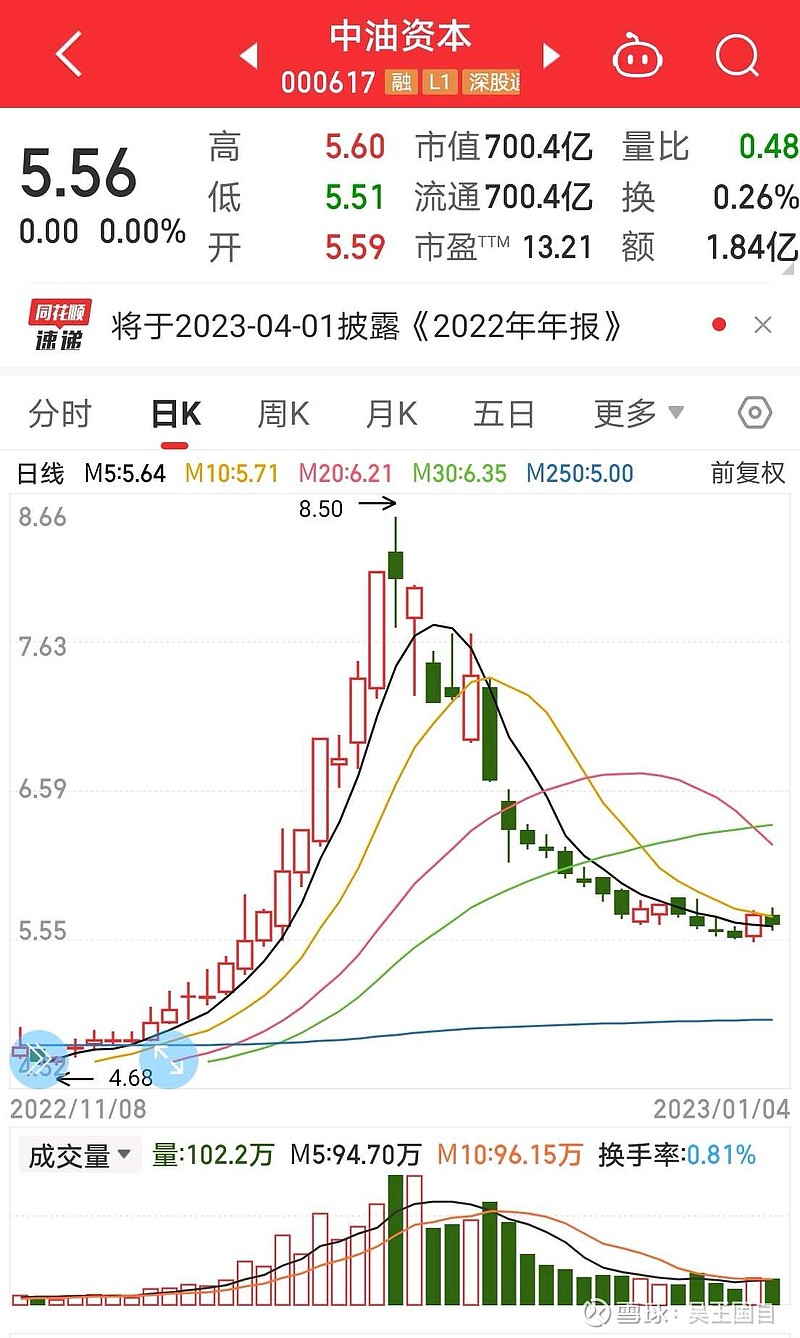Switch to the 周K tab
This screenshot has height=1338, width=800.
(x=284, y=413)
